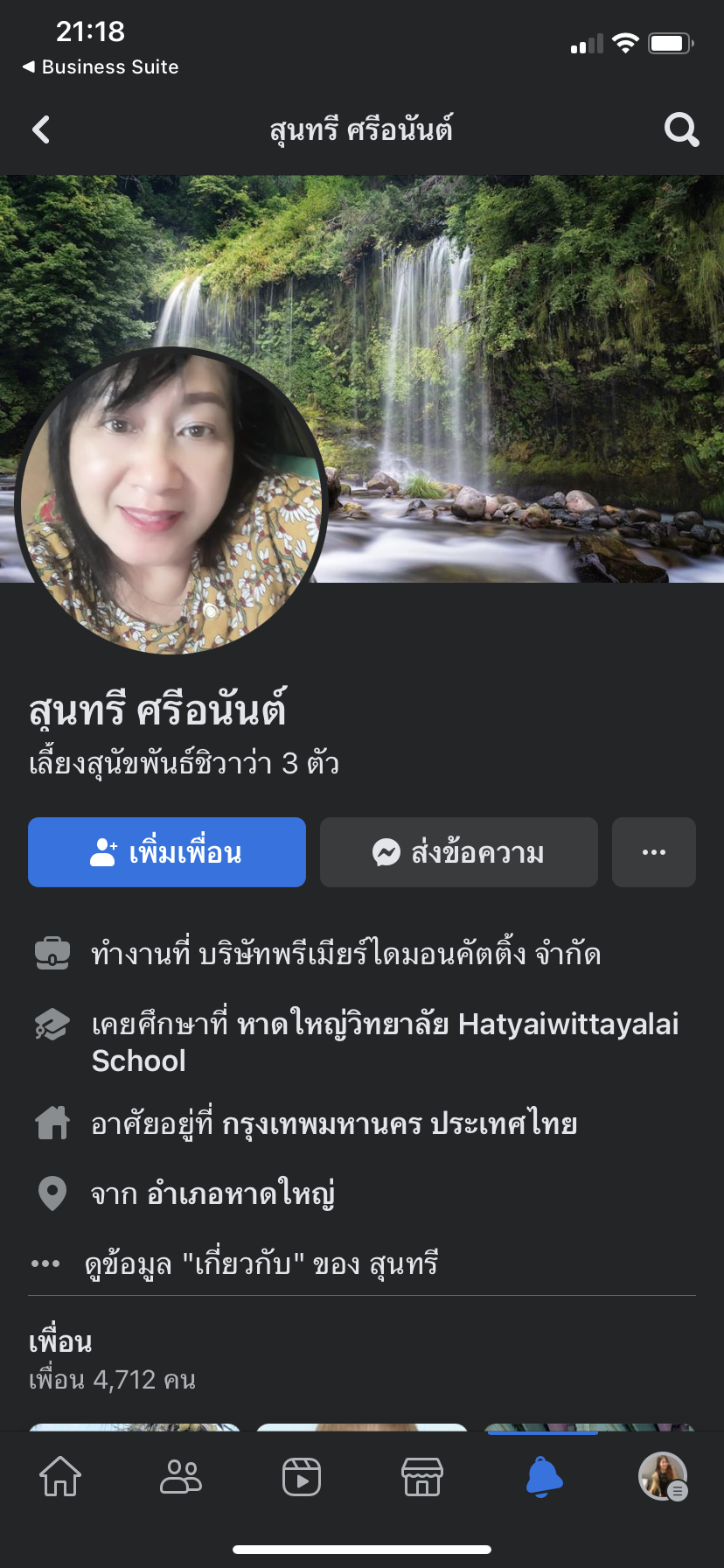Open search from the profile header
Screen dimensions: 724x1568
(681, 129)
